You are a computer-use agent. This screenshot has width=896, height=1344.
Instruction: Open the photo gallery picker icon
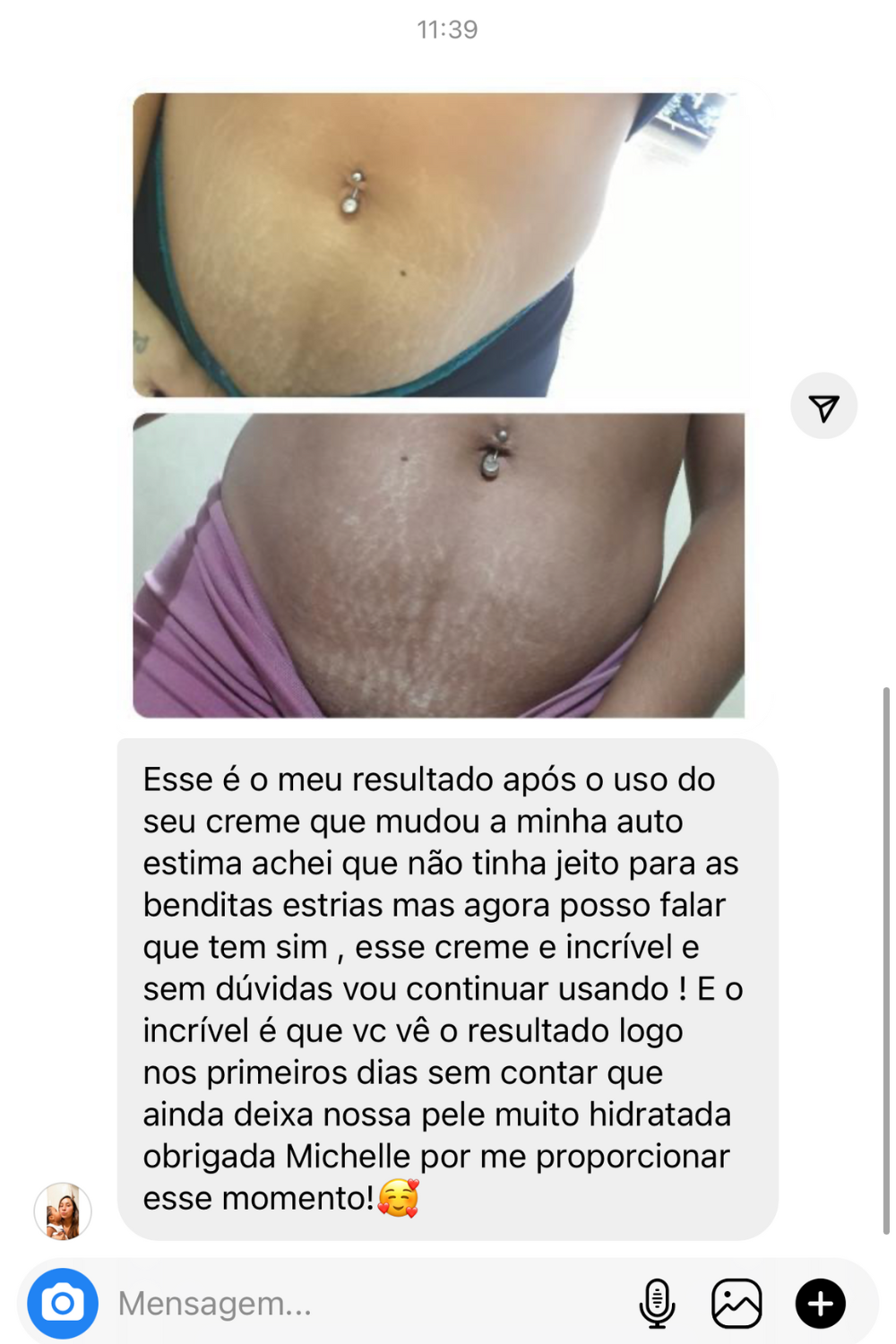point(737,1303)
